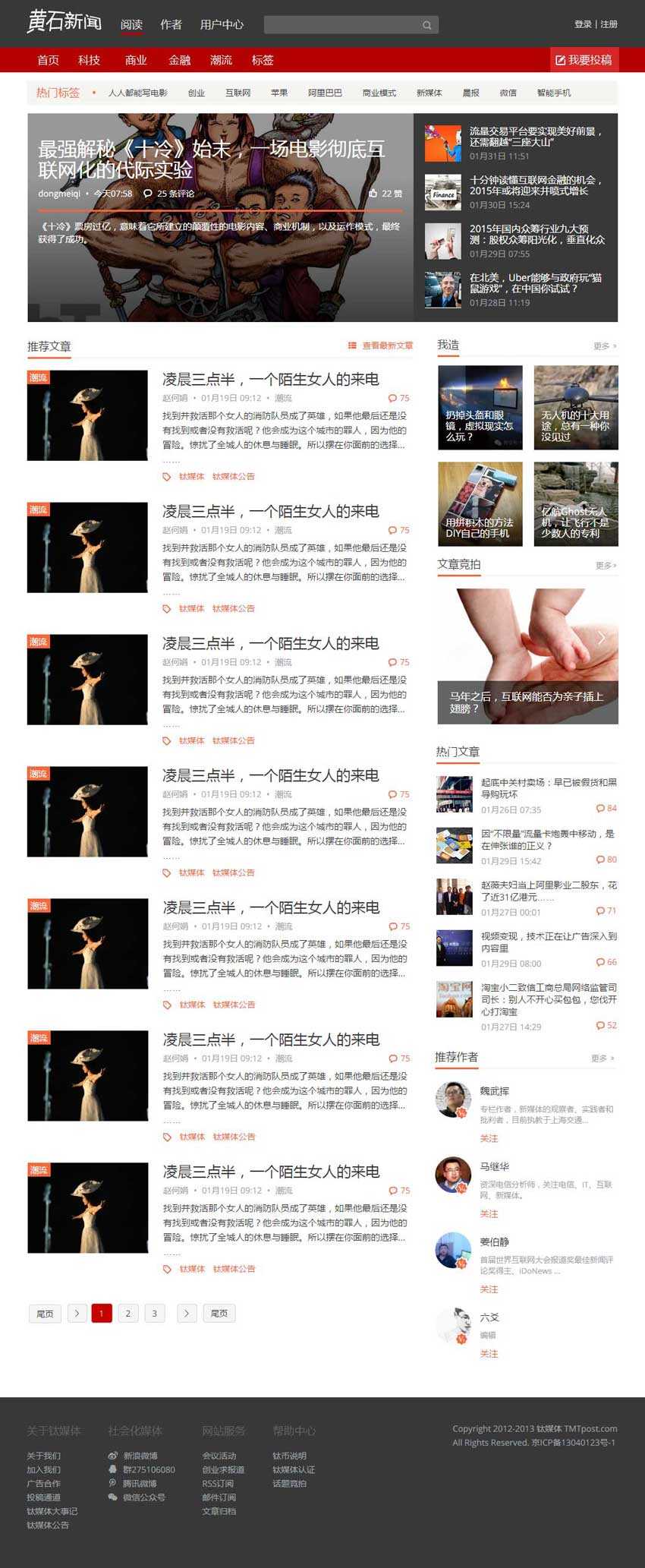Open 用户中心 in the header
Screen dimensions: 645x1568
pyautogui.click(x=222, y=24)
